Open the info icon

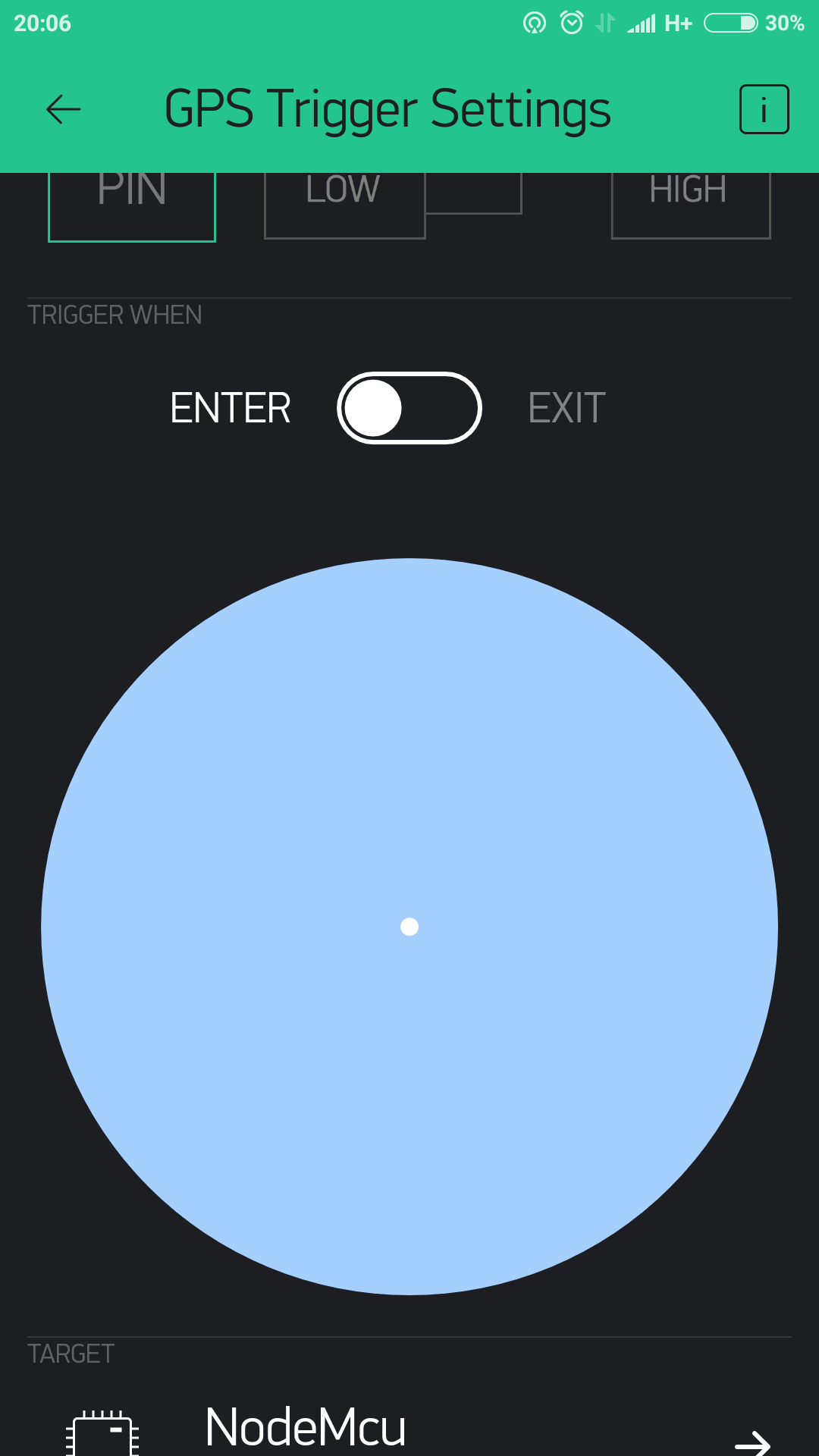pos(764,110)
